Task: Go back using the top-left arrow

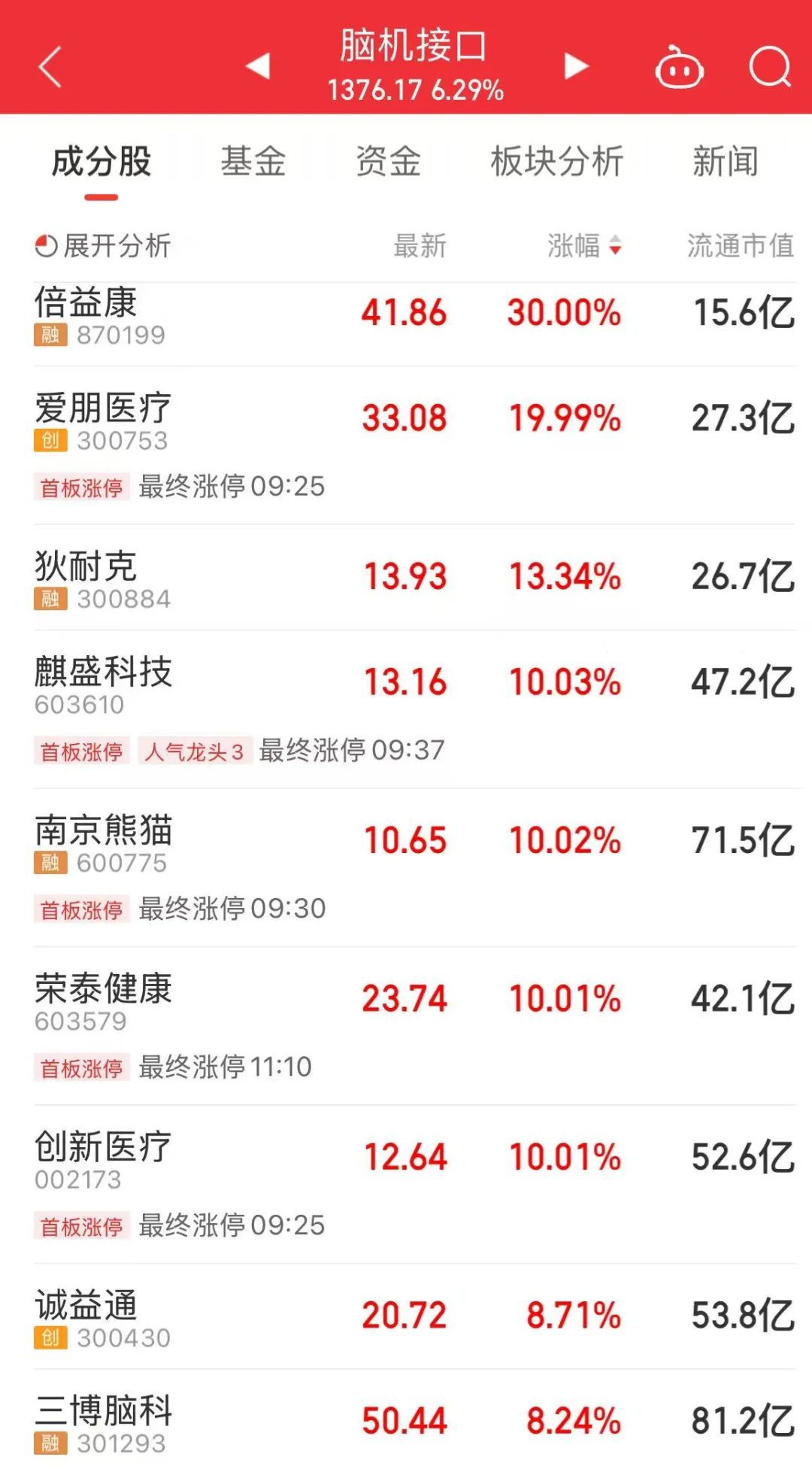Action: point(50,67)
